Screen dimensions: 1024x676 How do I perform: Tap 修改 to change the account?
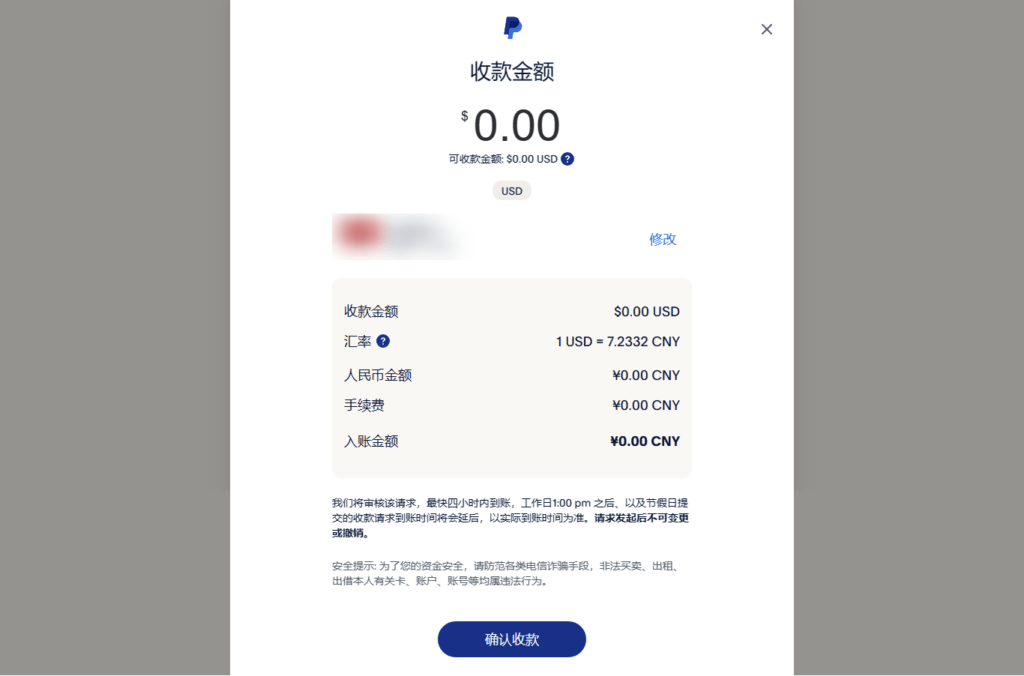click(x=662, y=239)
